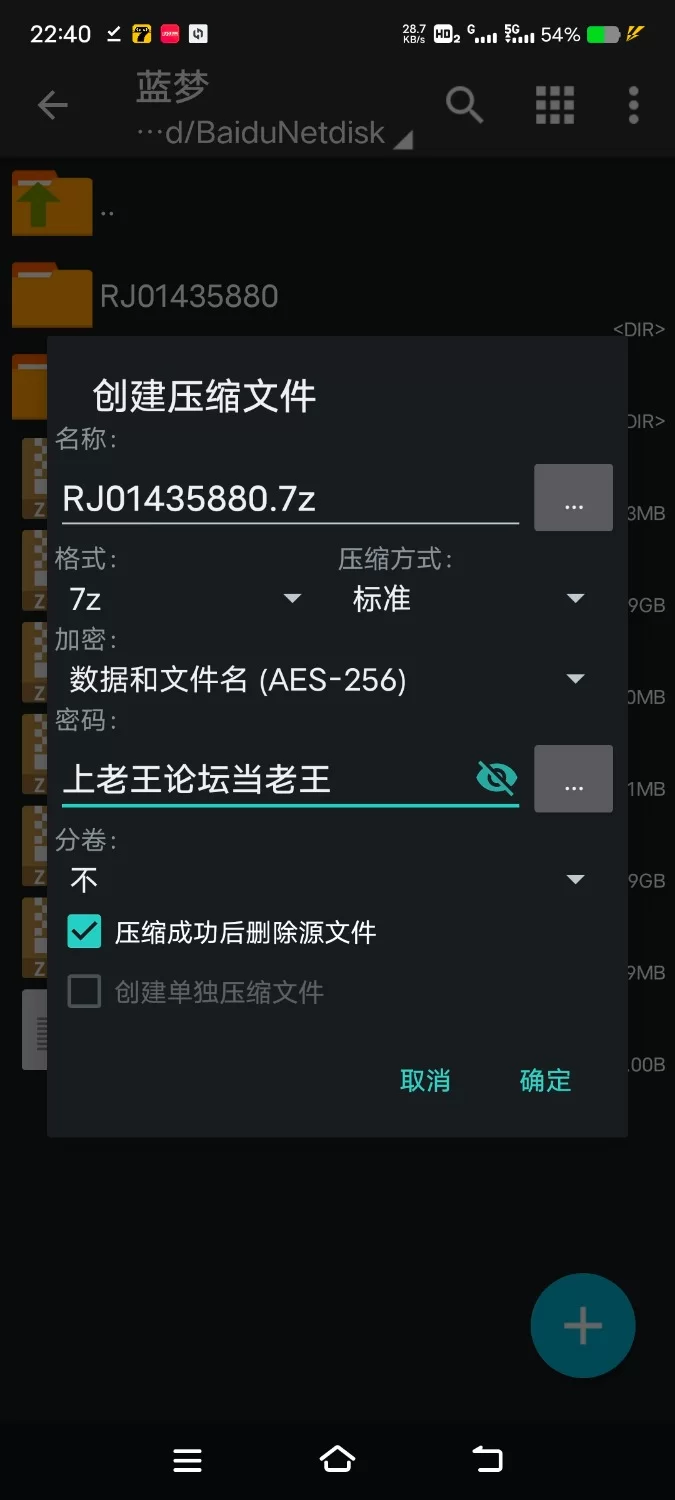Go back using the system navigation back button
The height and width of the screenshot is (1500, 675).
tap(488, 1460)
